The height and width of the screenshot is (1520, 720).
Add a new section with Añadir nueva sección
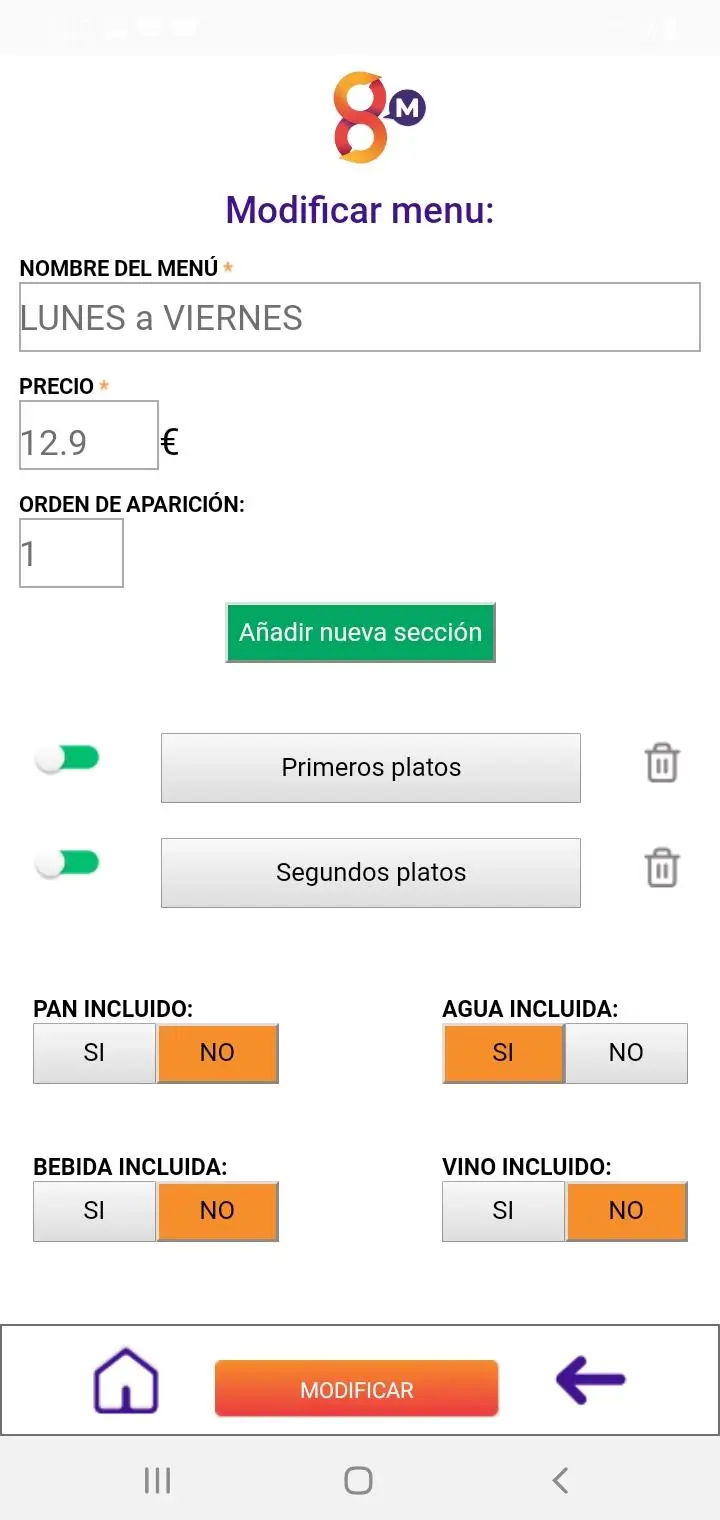coord(360,632)
